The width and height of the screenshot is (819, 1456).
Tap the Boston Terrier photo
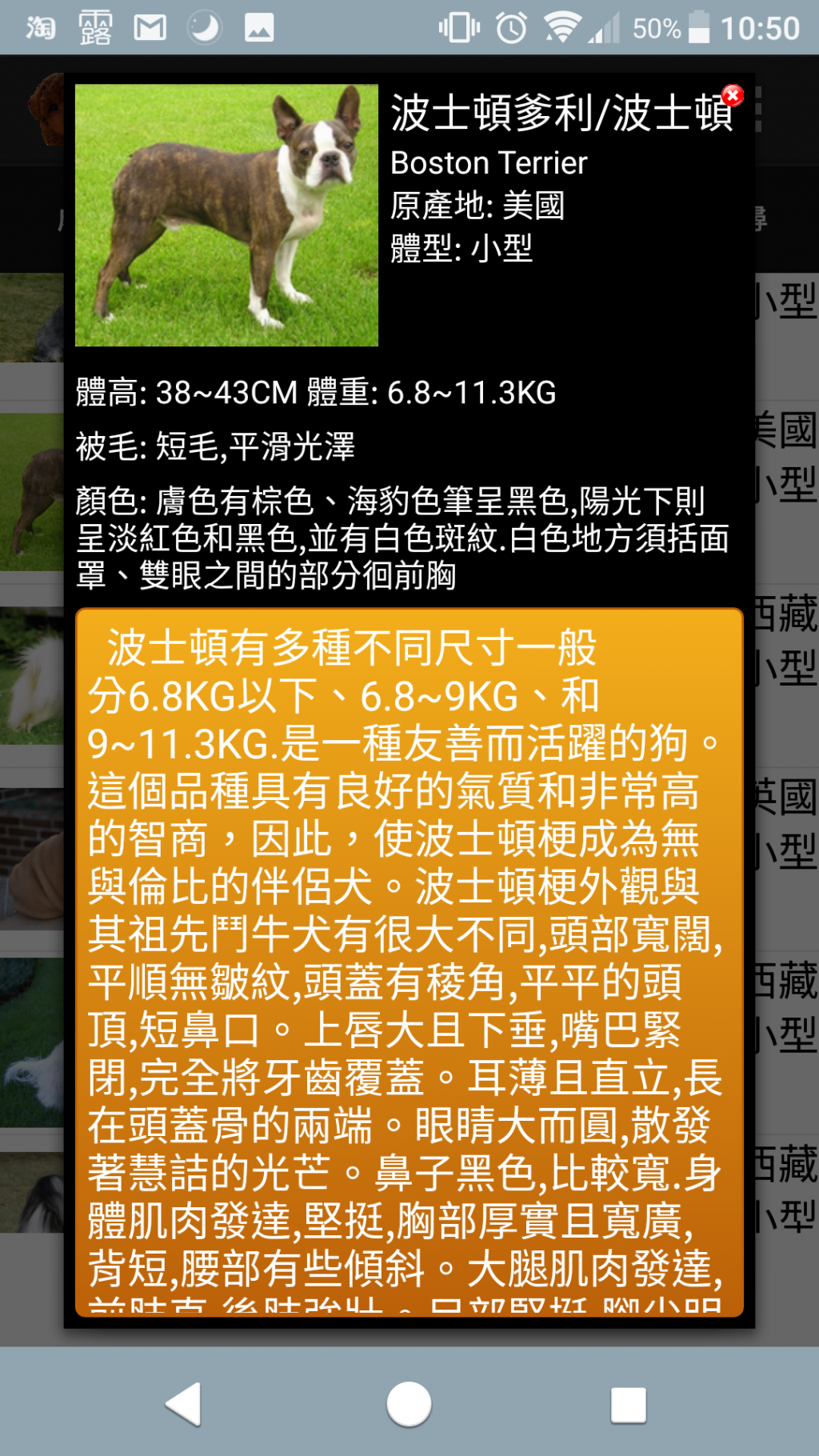[x=226, y=215]
